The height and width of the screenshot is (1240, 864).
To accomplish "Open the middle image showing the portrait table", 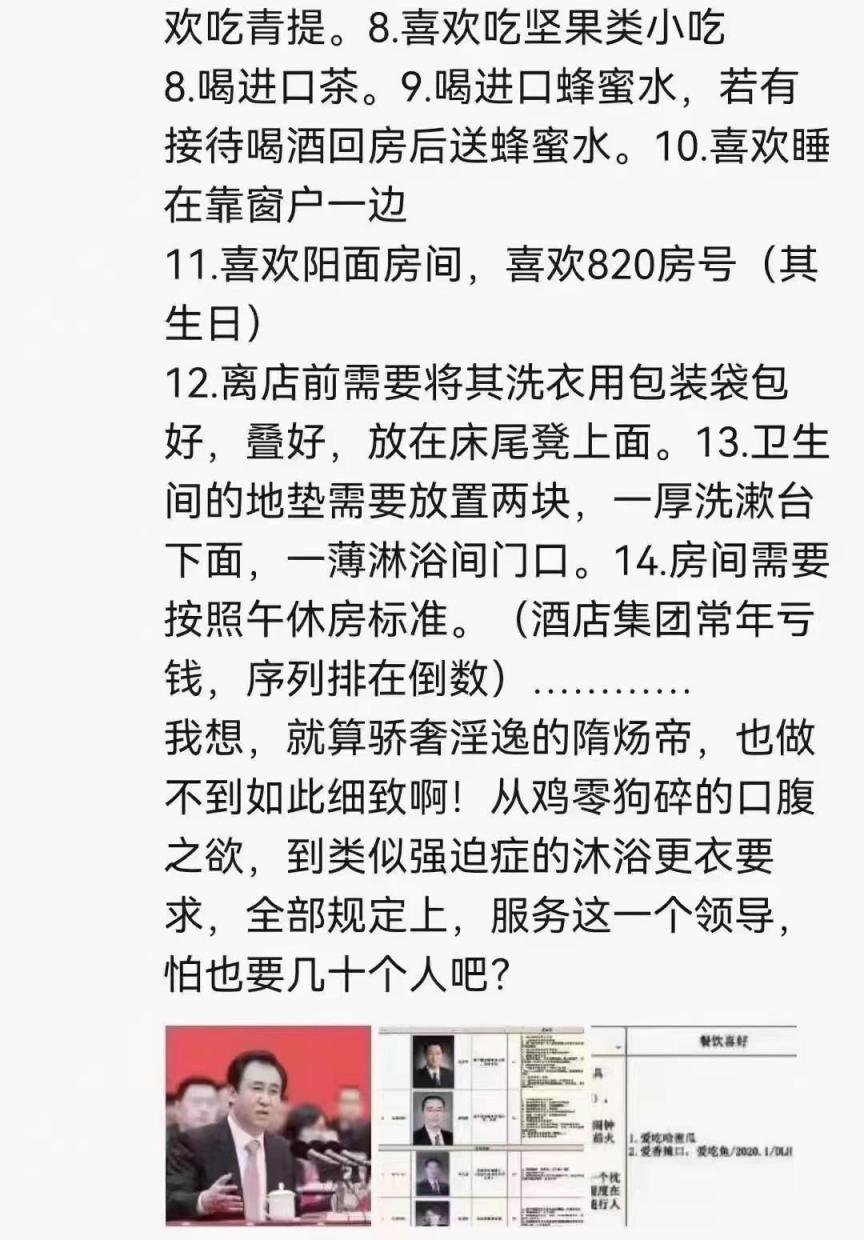I will [480, 1126].
